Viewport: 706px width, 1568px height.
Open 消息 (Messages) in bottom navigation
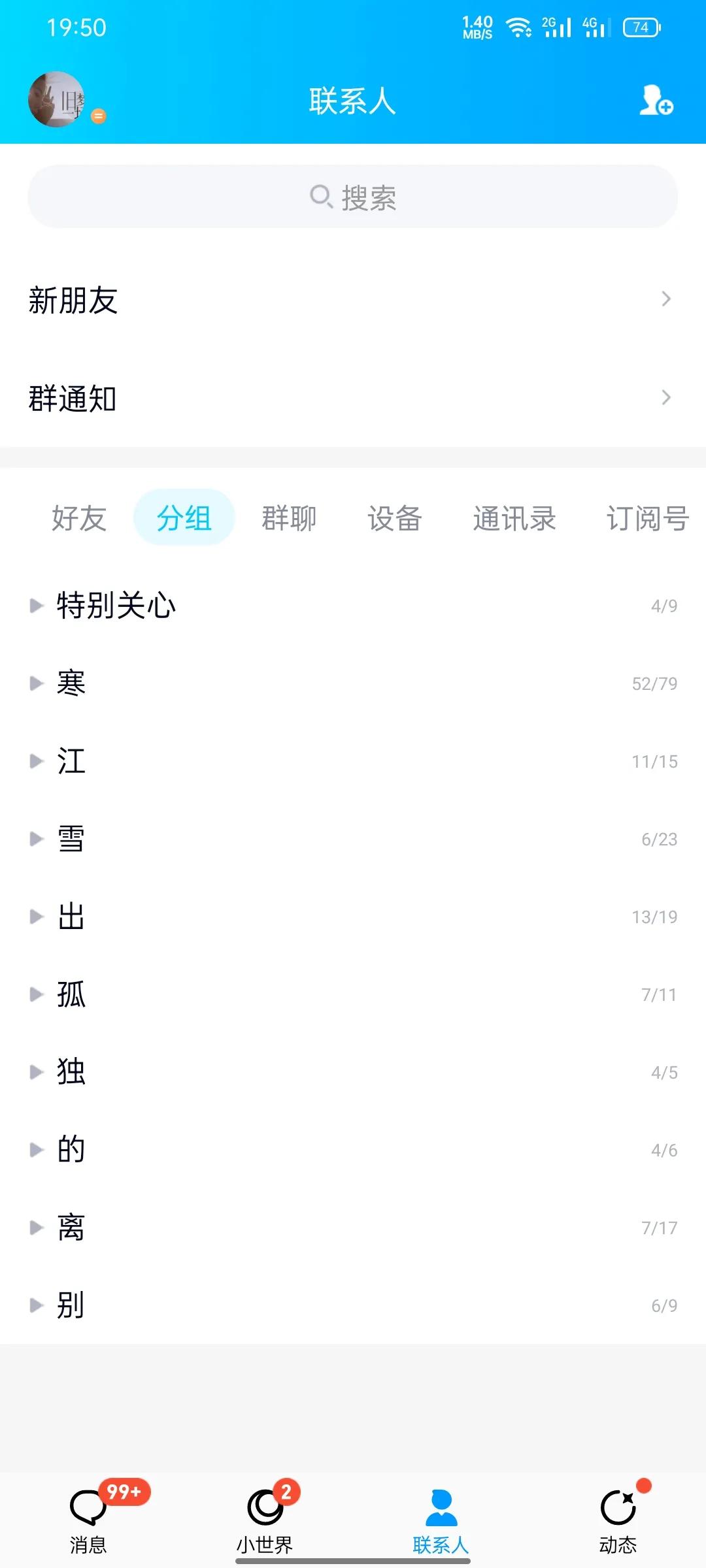point(88,1516)
